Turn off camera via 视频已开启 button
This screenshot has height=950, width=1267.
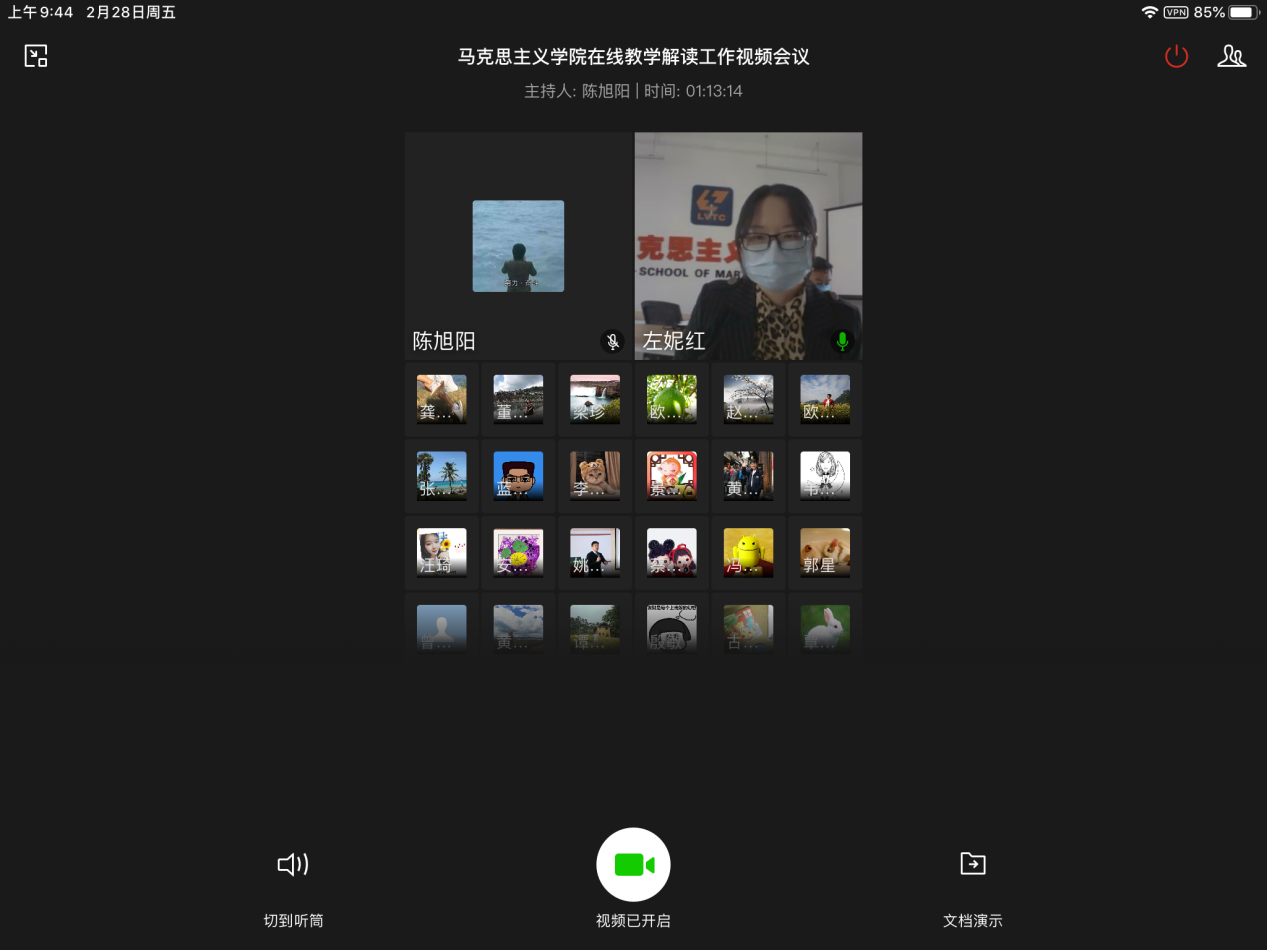click(633, 865)
